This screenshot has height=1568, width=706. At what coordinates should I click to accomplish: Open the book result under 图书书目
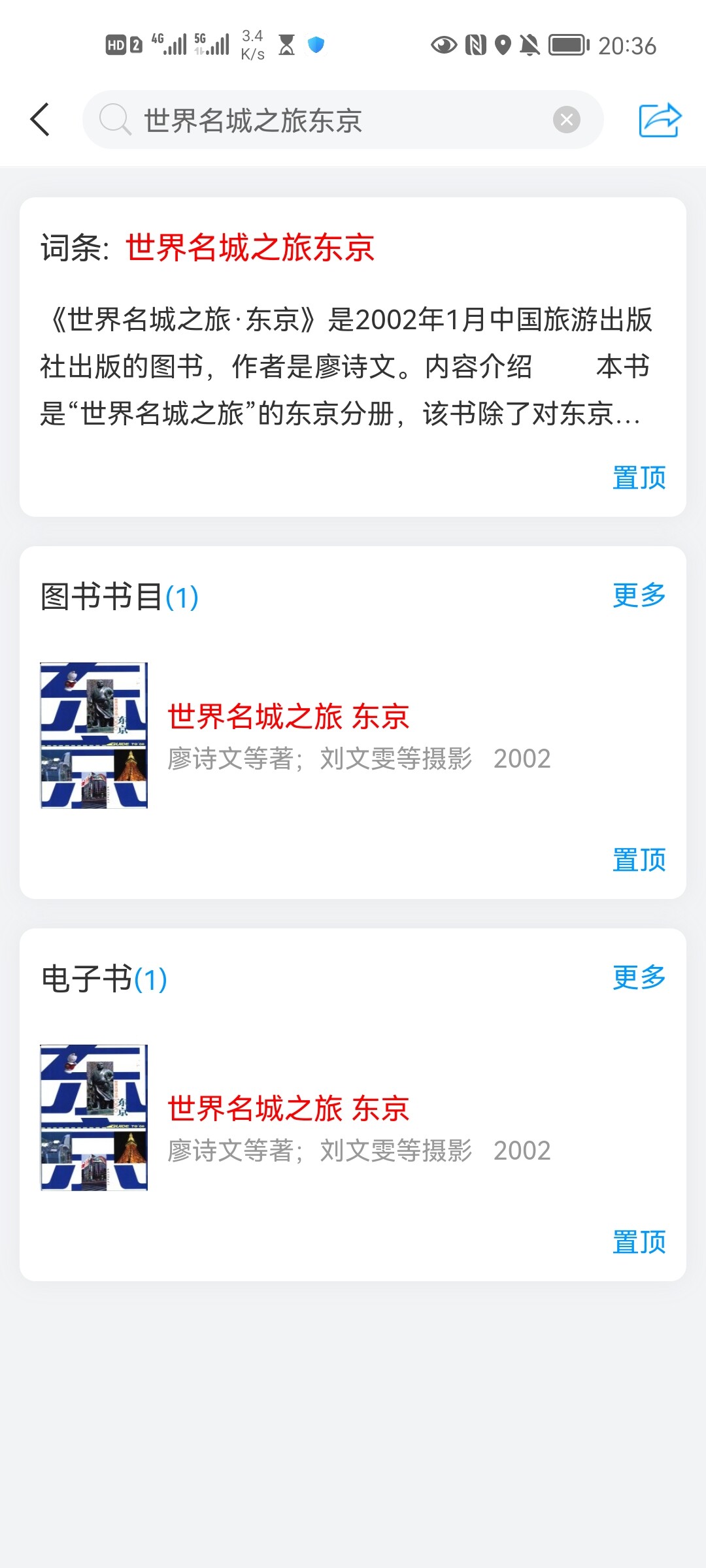[353, 736]
